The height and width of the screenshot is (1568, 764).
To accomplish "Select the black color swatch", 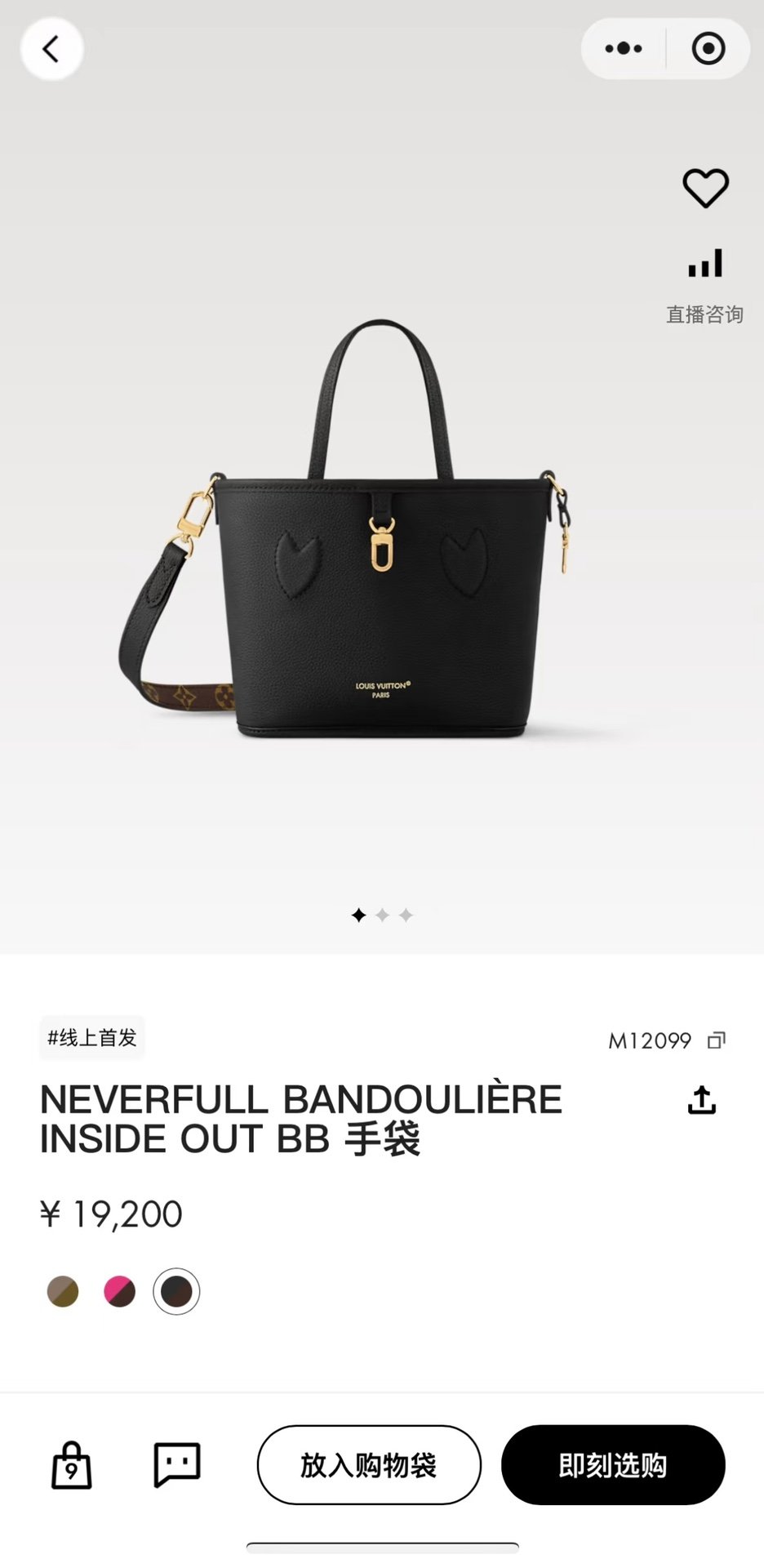I will (176, 1291).
